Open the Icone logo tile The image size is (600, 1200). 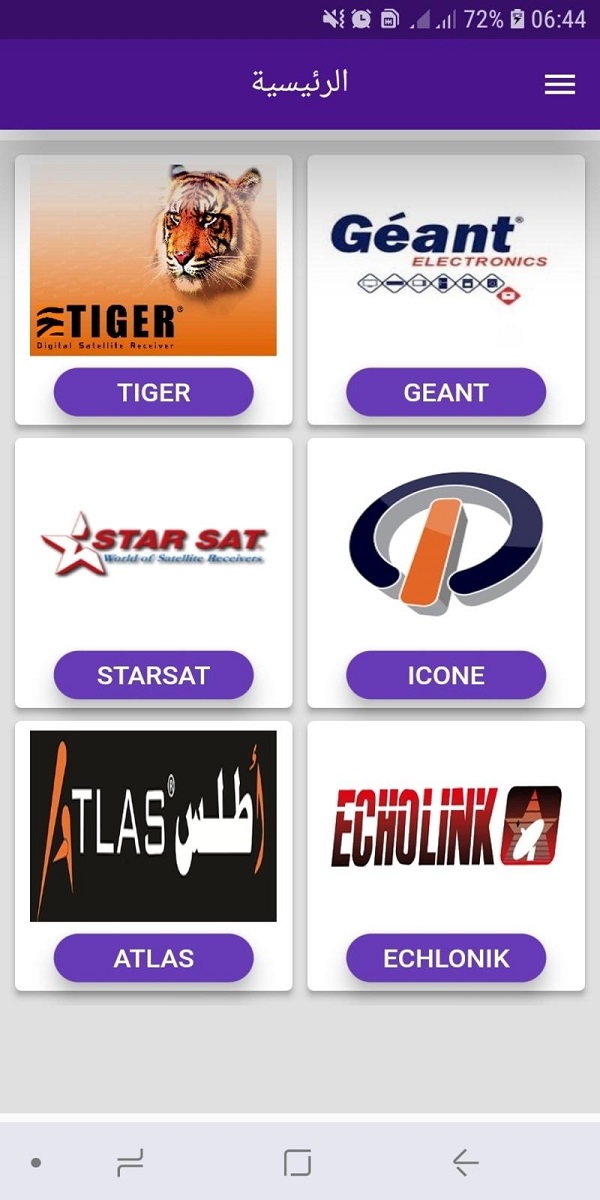click(x=446, y=540)
